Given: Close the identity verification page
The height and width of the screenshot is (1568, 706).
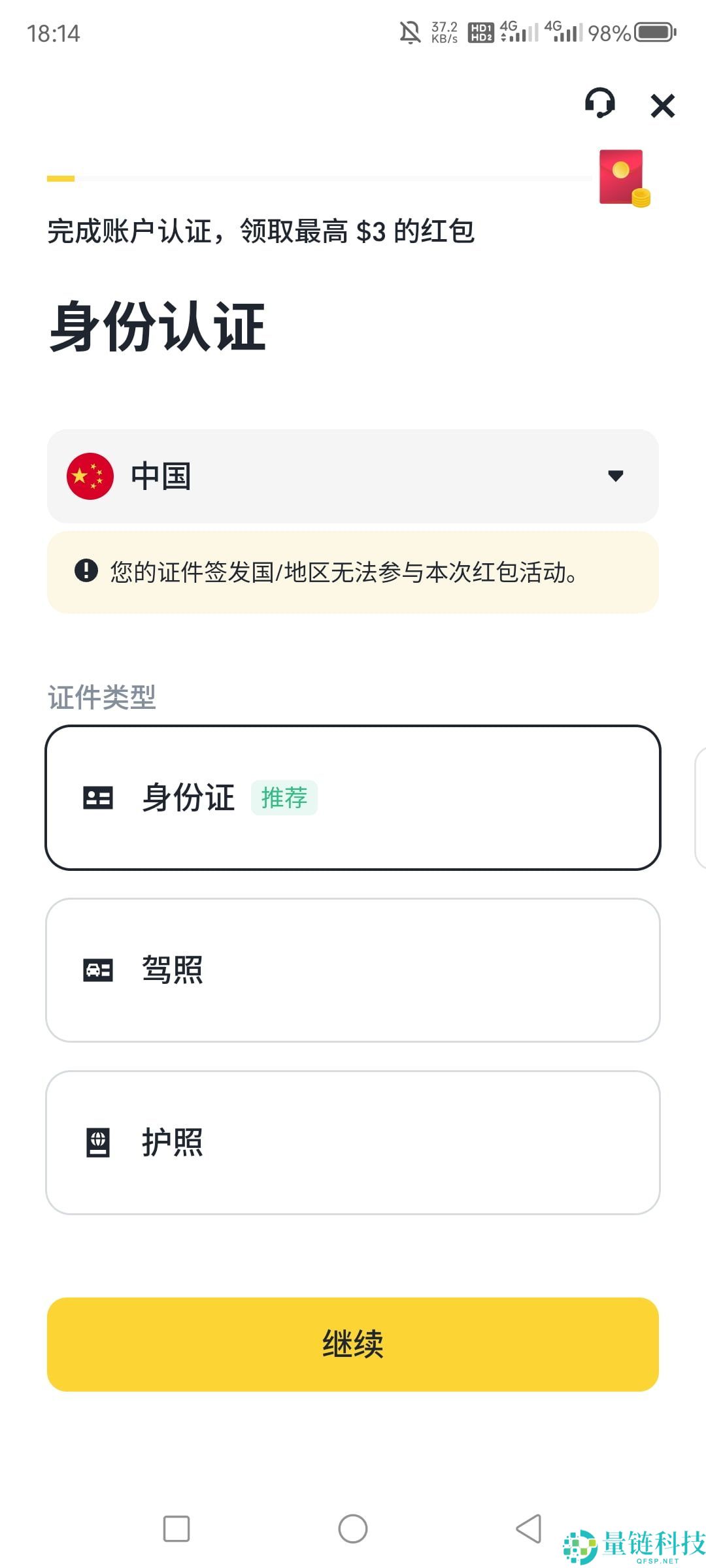Looking at the screenshot, I should 662,105.
